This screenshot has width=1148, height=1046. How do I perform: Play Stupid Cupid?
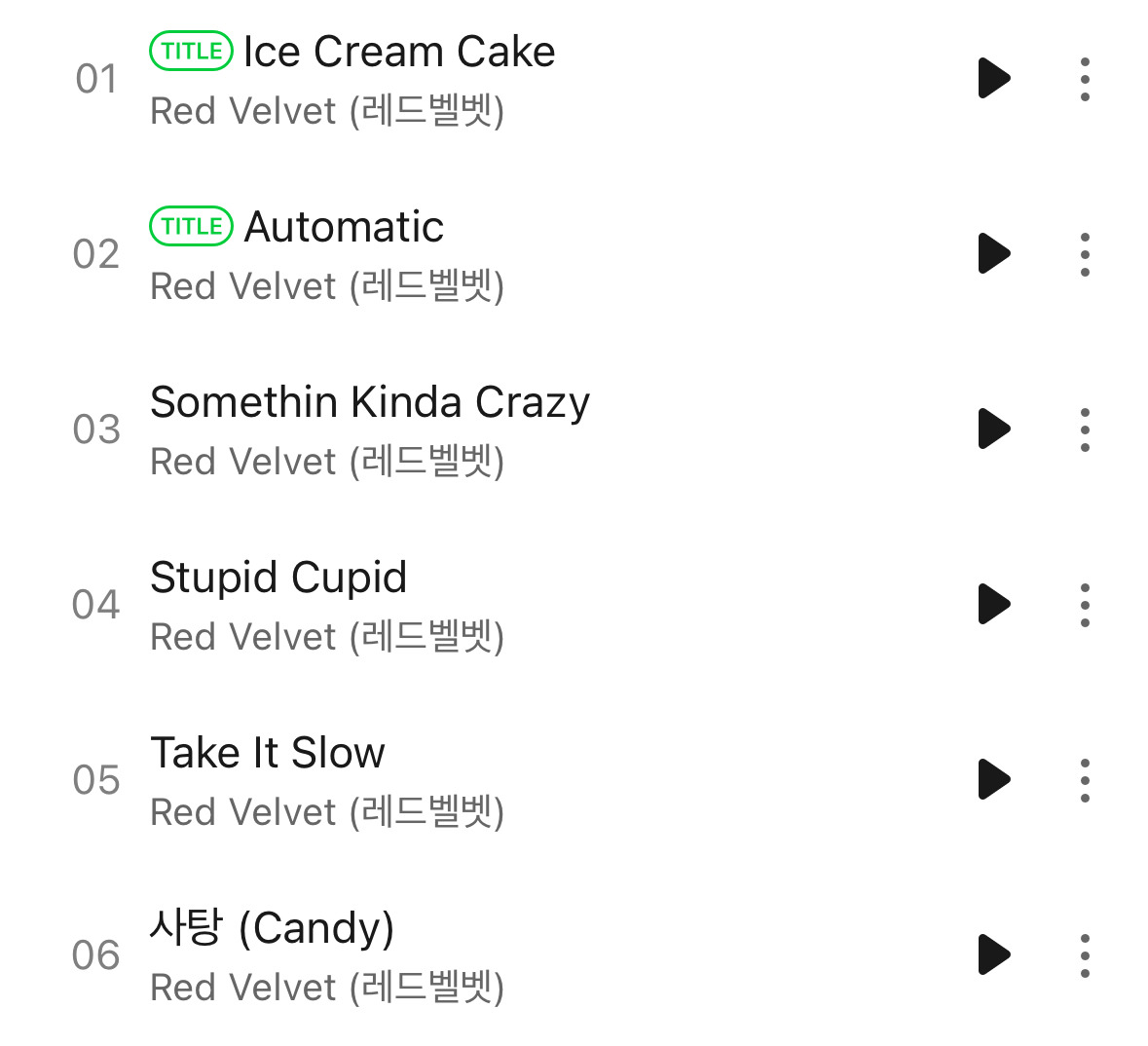pos(993,605)
